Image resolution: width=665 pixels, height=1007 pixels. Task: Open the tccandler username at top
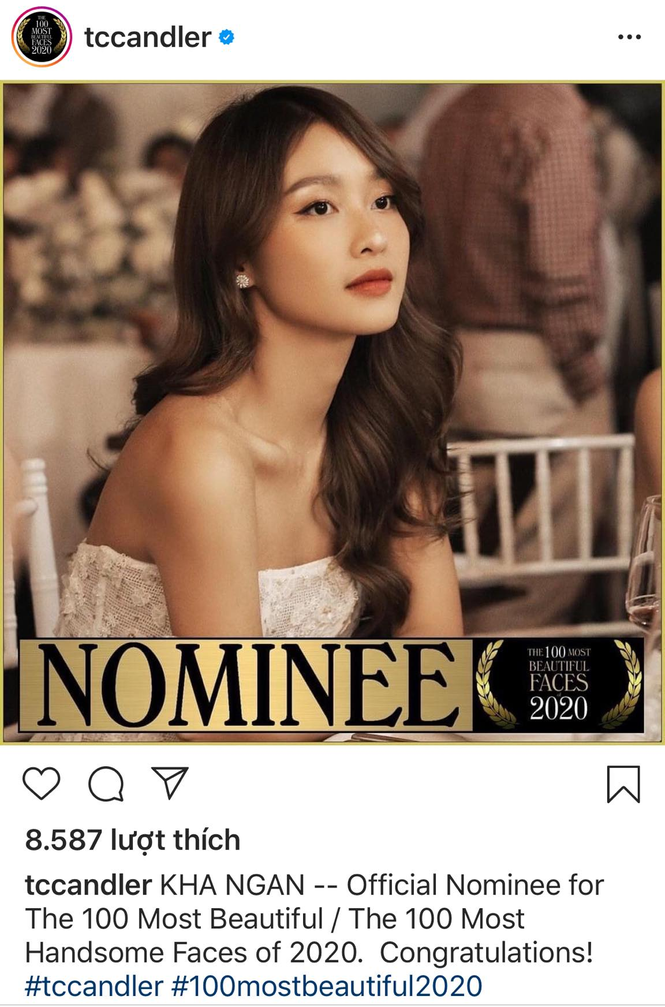(148, 38)
